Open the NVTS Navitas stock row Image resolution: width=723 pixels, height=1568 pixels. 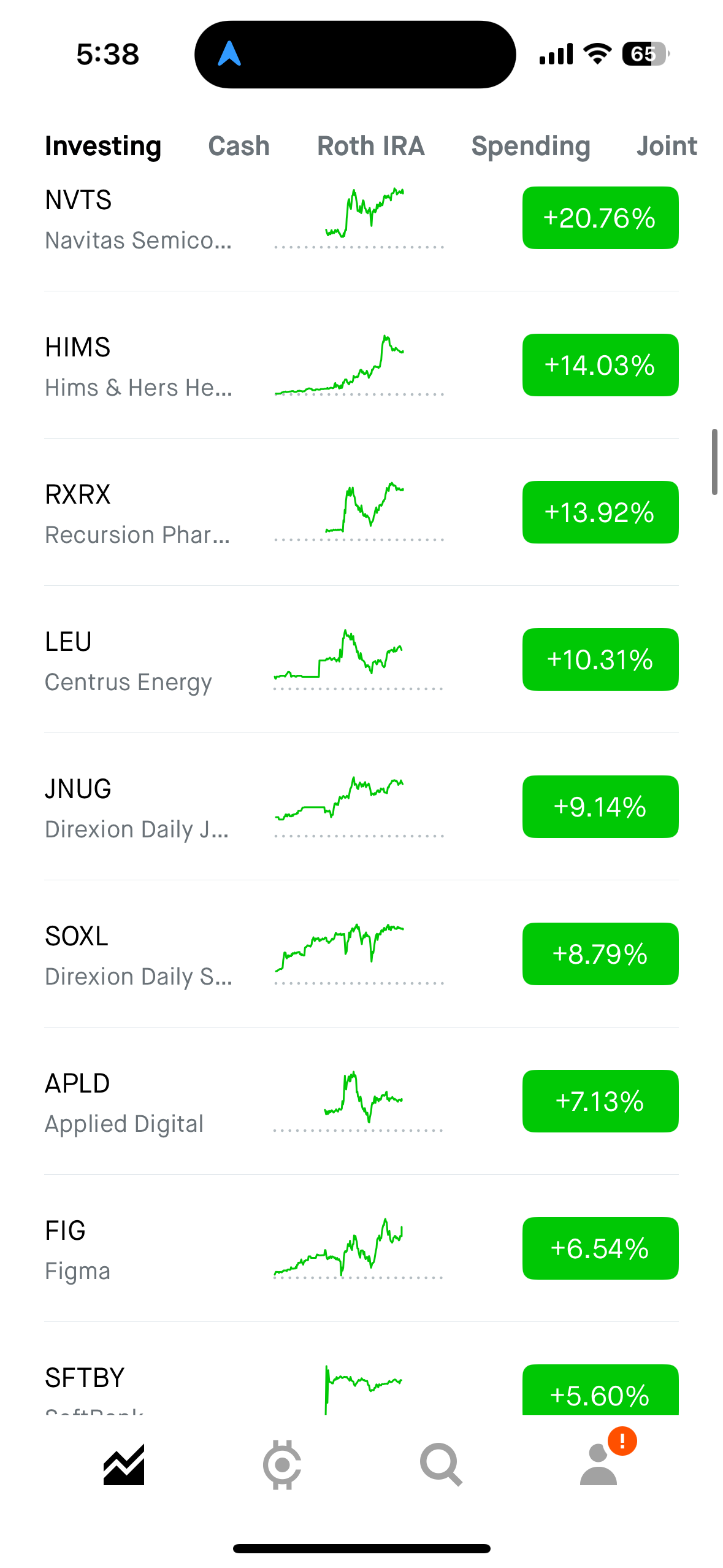[x=138, y=219]
